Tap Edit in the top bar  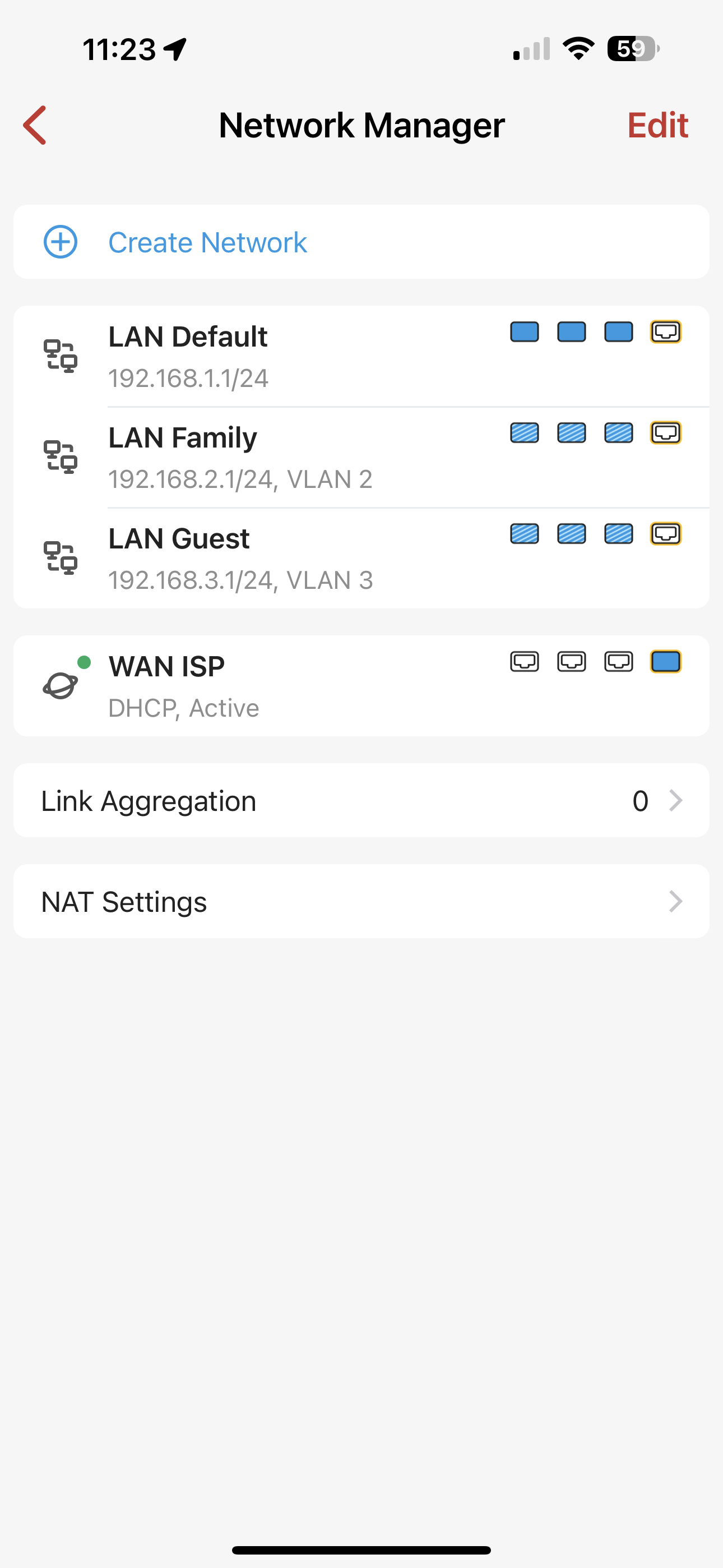coord(657,126)
